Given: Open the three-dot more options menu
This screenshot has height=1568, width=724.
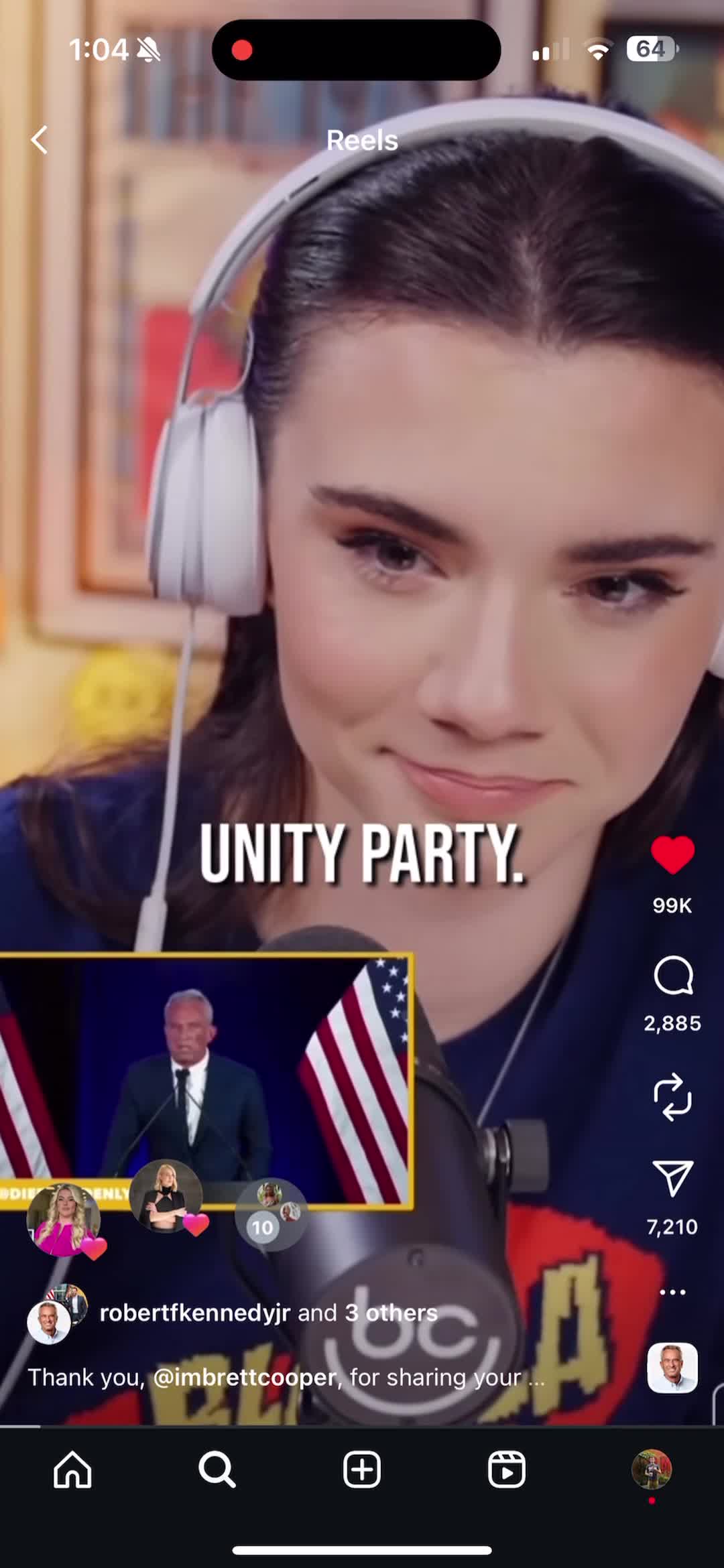Looking at the screenshot, I should tap(672, 1292).
